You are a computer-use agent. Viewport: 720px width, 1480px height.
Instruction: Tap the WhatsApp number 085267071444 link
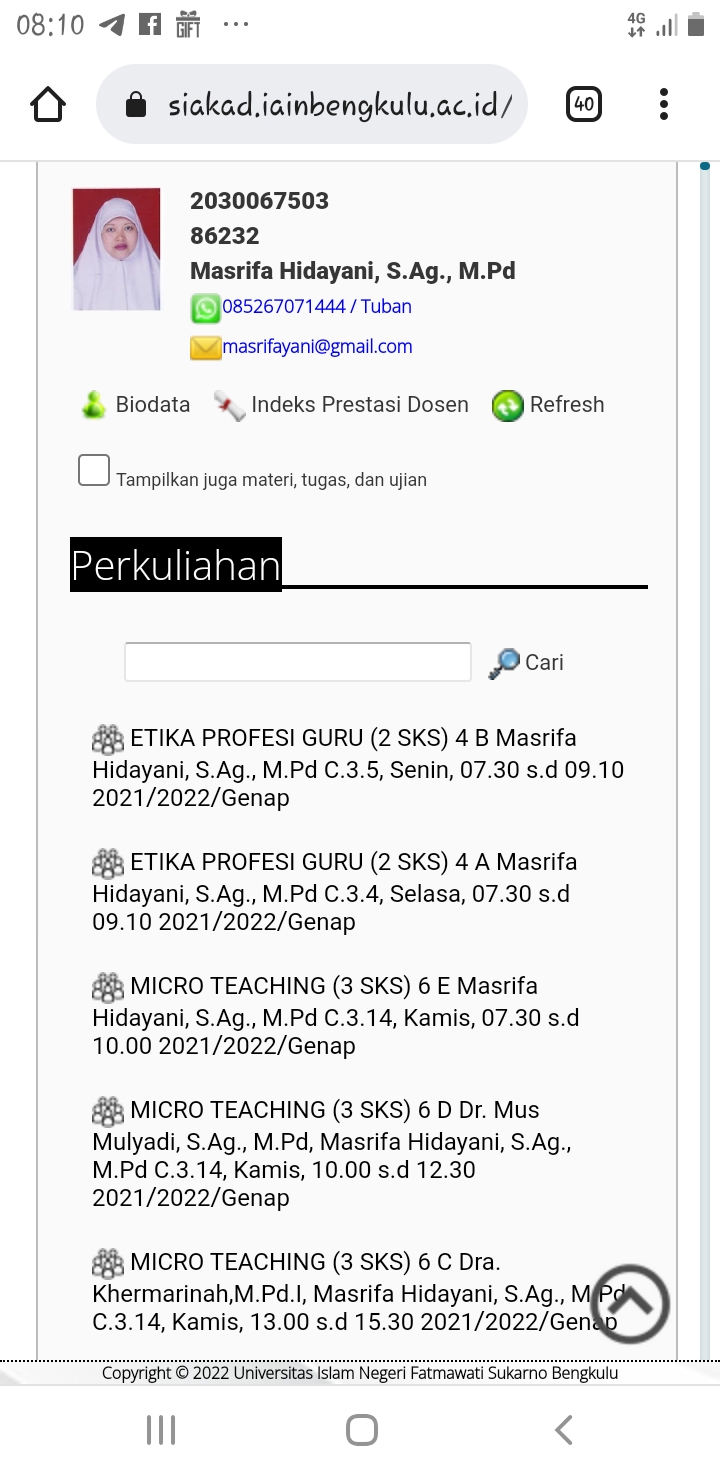click(316, 307)
